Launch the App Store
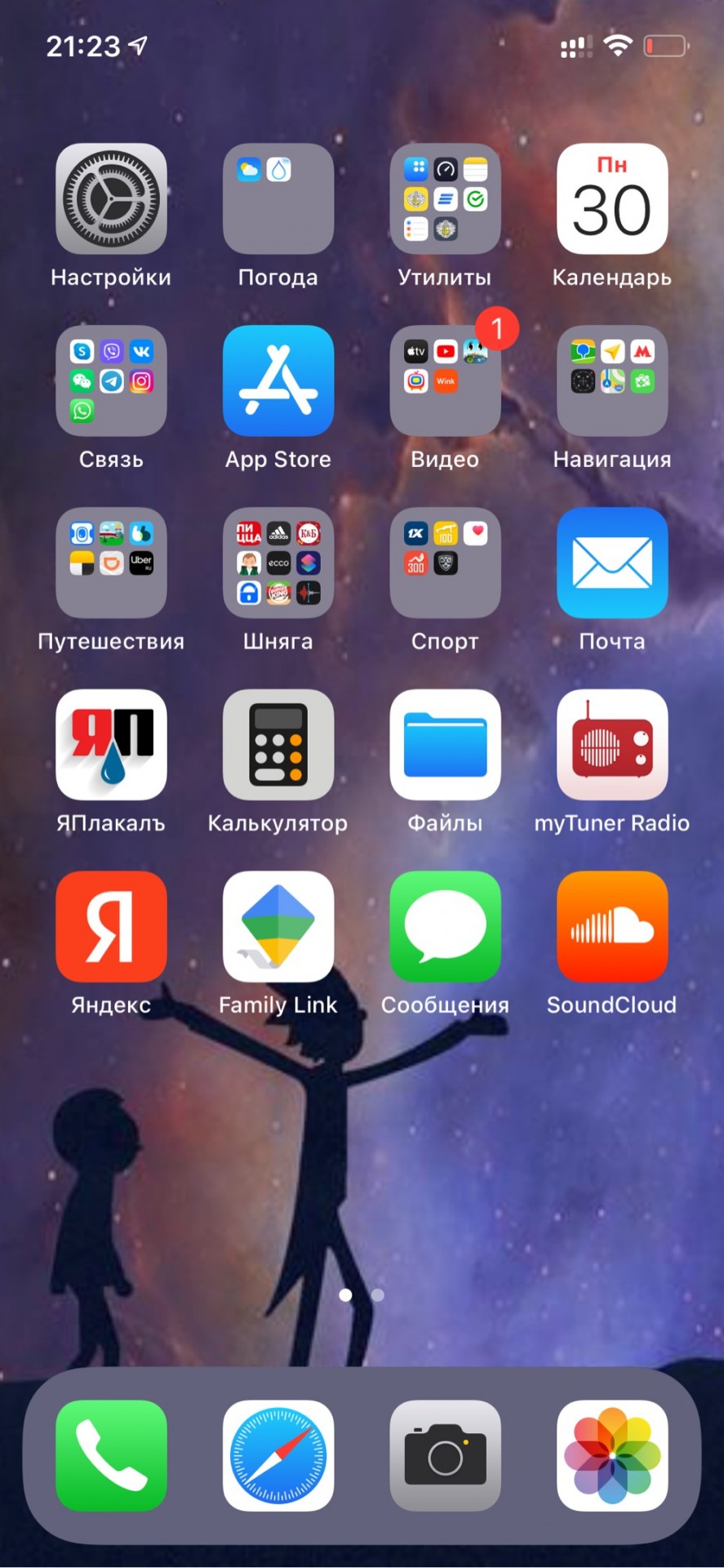The width and height of the screenshot is (724, 1568). coord(278,381)
